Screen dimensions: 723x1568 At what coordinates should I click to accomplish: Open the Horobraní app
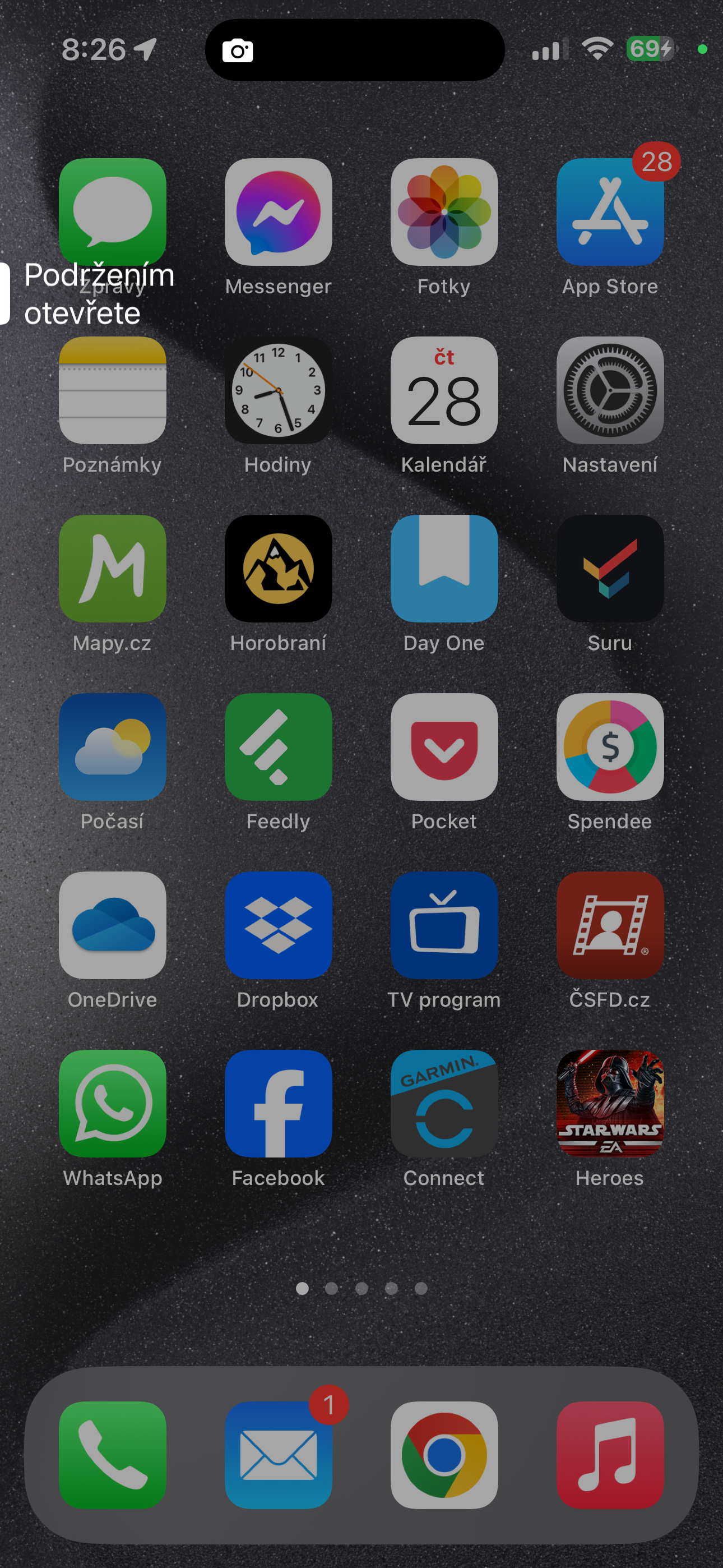point(278,569)
